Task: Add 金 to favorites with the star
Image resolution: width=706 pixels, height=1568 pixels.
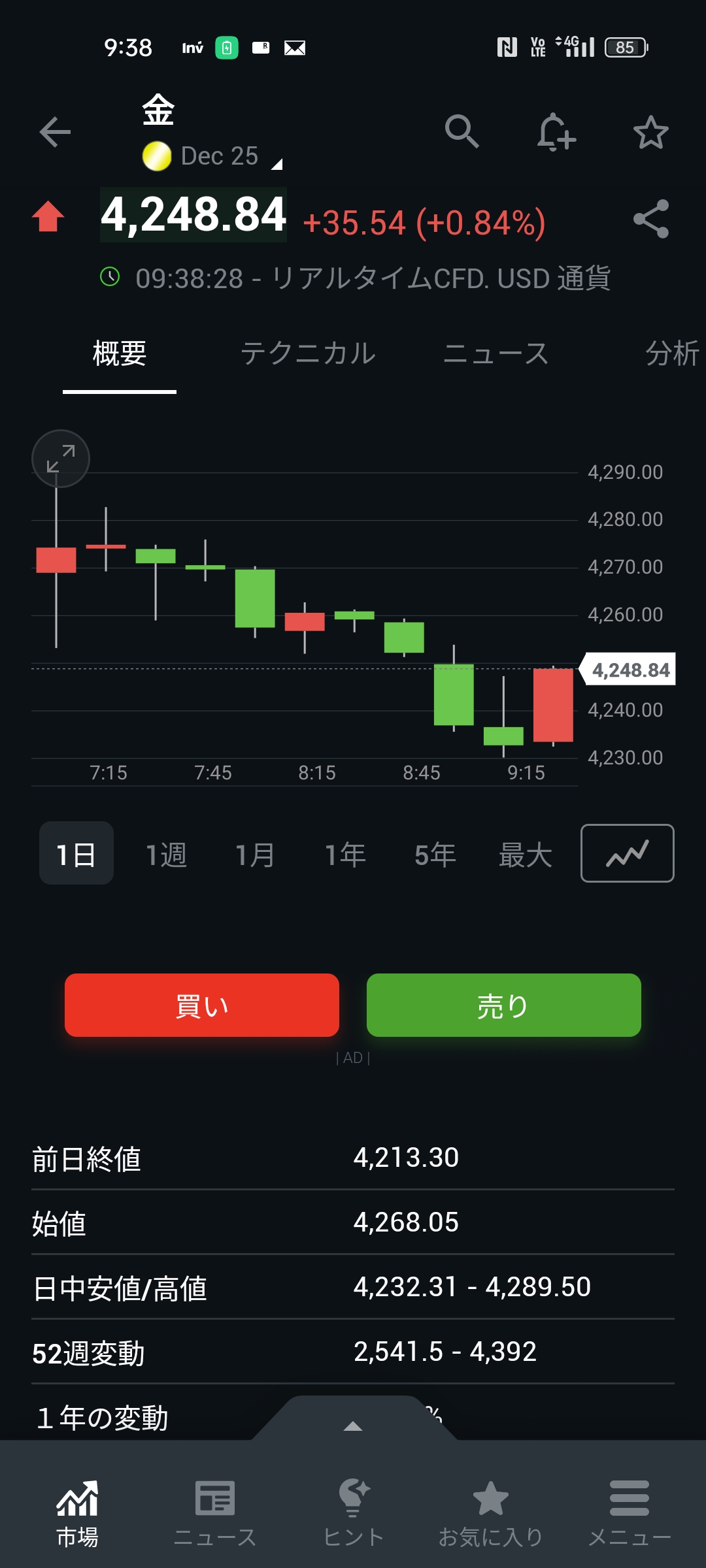Action: tap(650, 133)
